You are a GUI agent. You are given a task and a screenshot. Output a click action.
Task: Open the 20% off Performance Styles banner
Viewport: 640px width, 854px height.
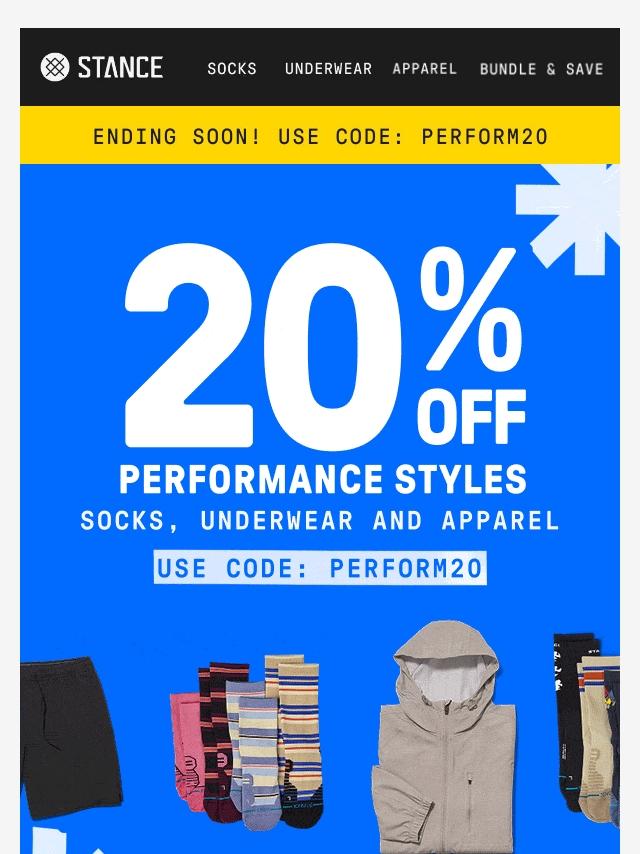point(320,509)
